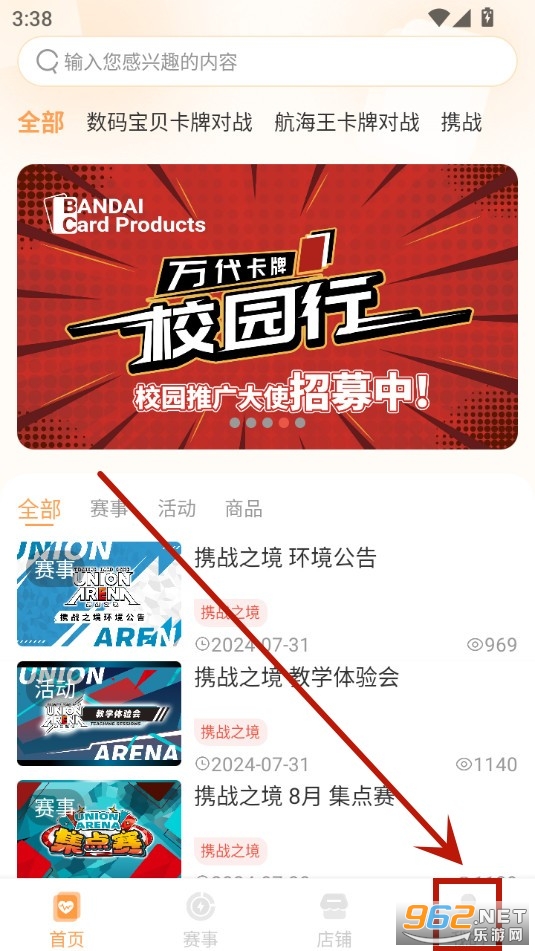Show the 活动 list filter tab
This screenshot has height=951, width=535.
click(177, 508)
